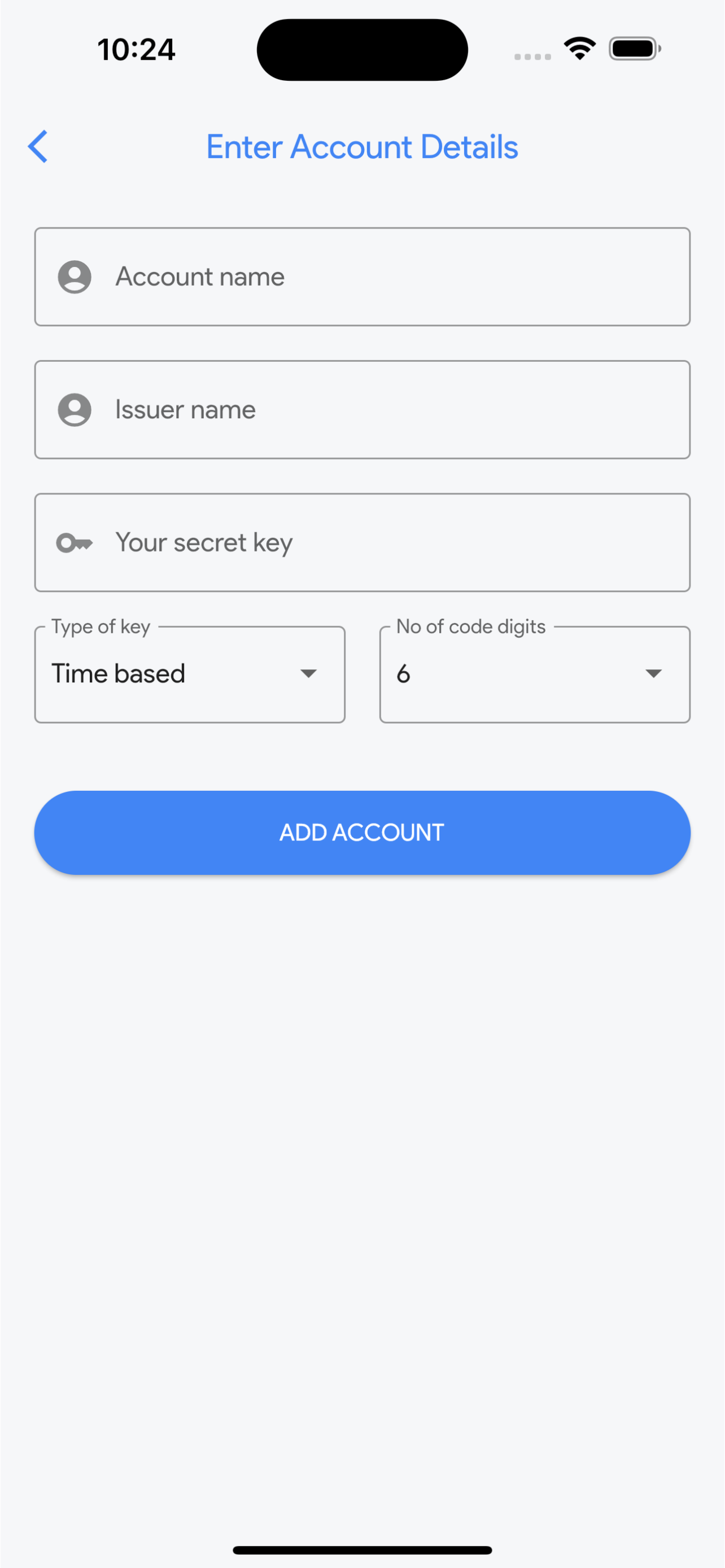Tap the Account name field
Image resolution: width=725 pixels, height=1568 pixels.
(x=362, y=277)
